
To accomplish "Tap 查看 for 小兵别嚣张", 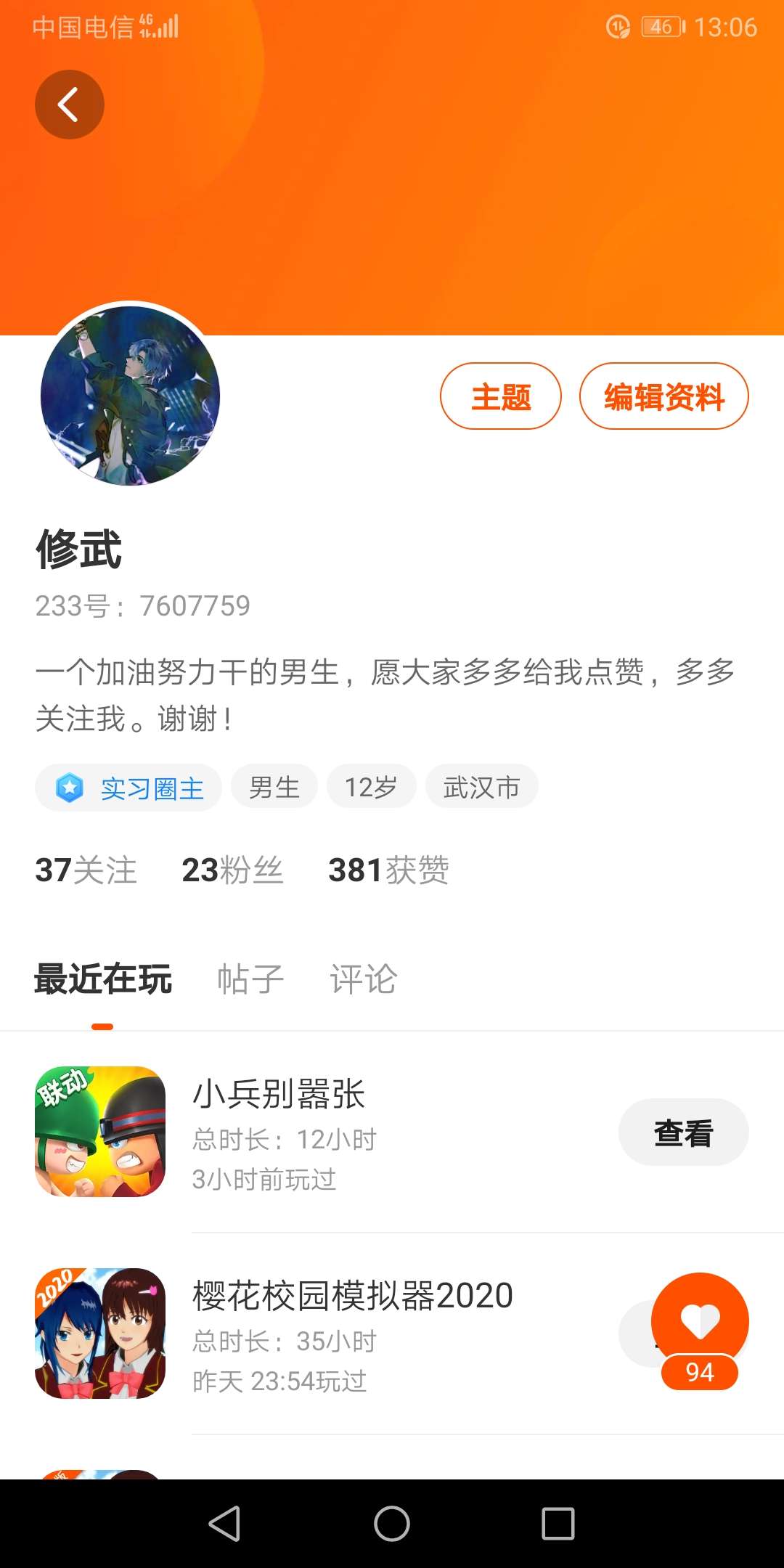I will coord(683,1132).
